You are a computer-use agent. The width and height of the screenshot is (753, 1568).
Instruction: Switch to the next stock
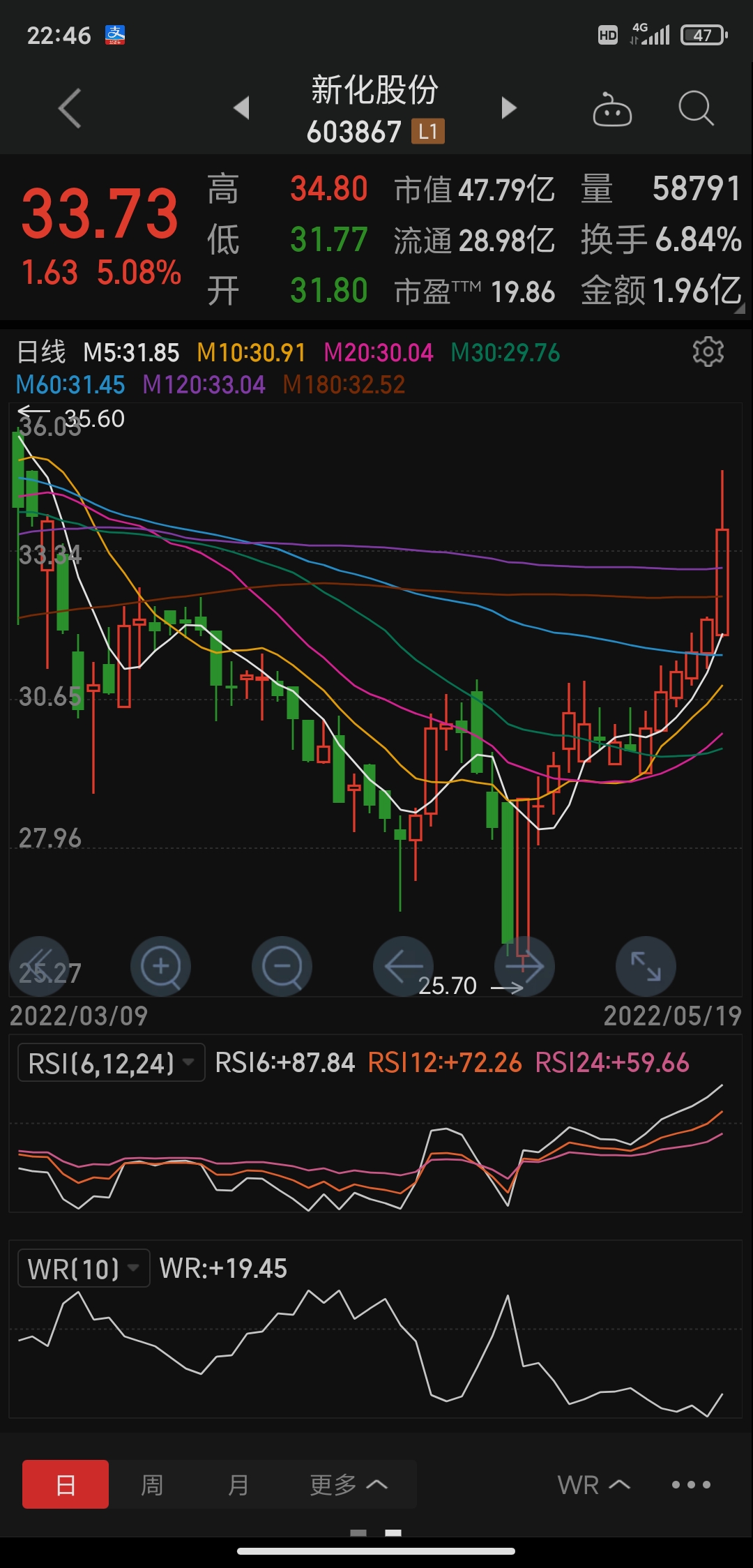pos(509,108)
